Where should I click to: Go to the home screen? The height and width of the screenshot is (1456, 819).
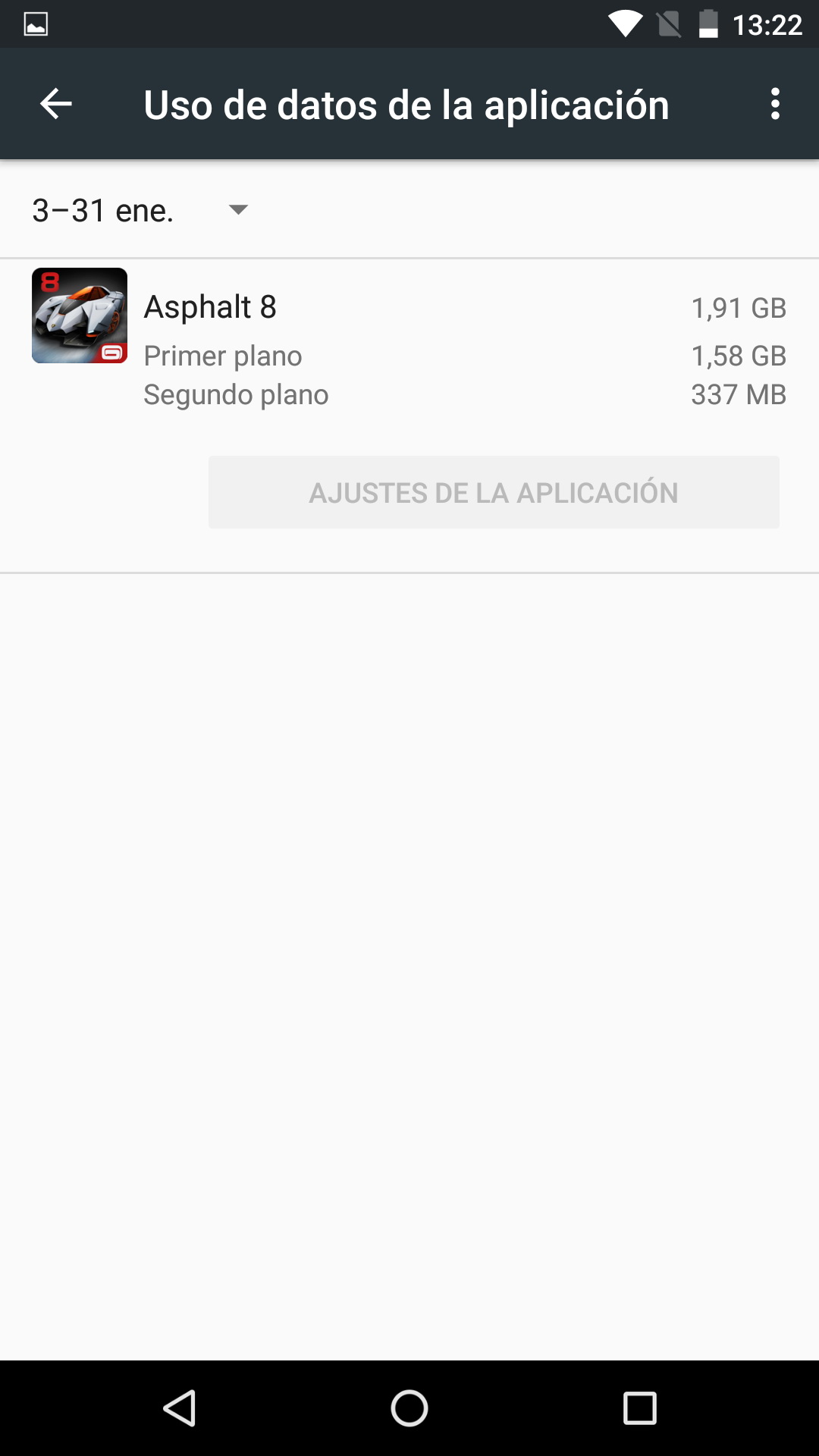[x=409, y=1408]
